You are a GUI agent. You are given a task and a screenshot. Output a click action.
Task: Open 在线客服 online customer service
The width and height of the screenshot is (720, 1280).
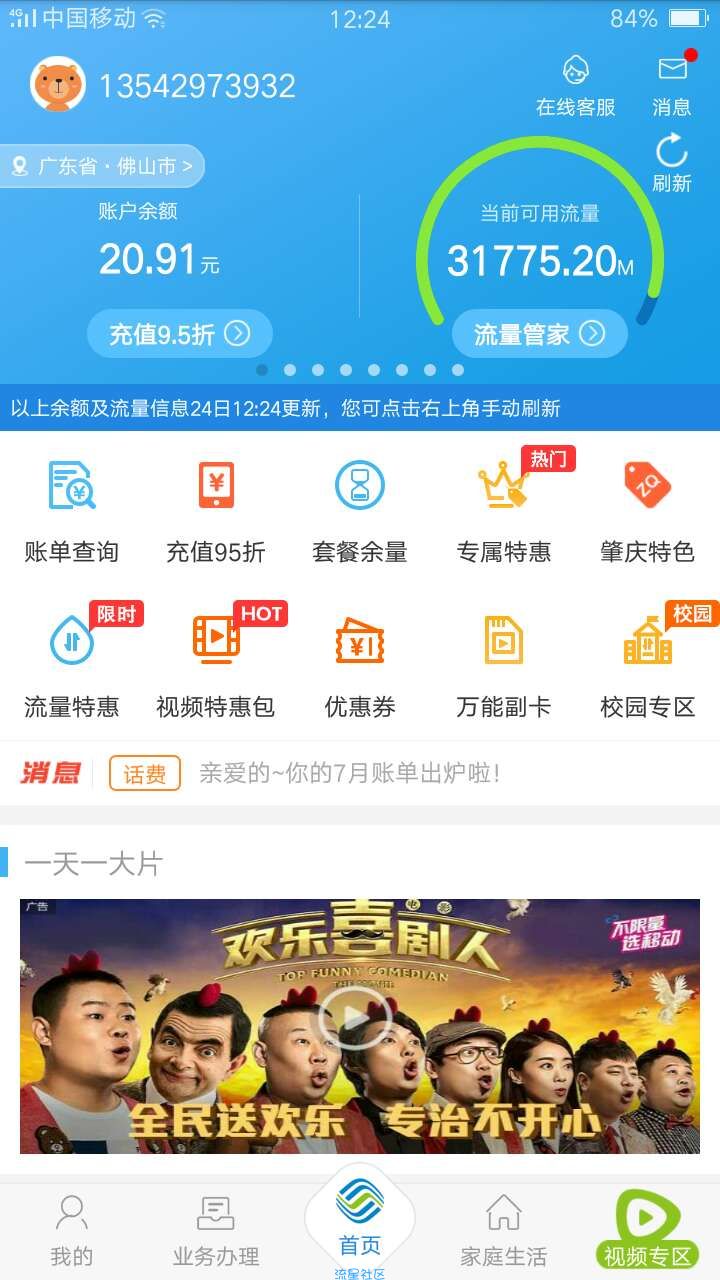(x=575, y=86)
